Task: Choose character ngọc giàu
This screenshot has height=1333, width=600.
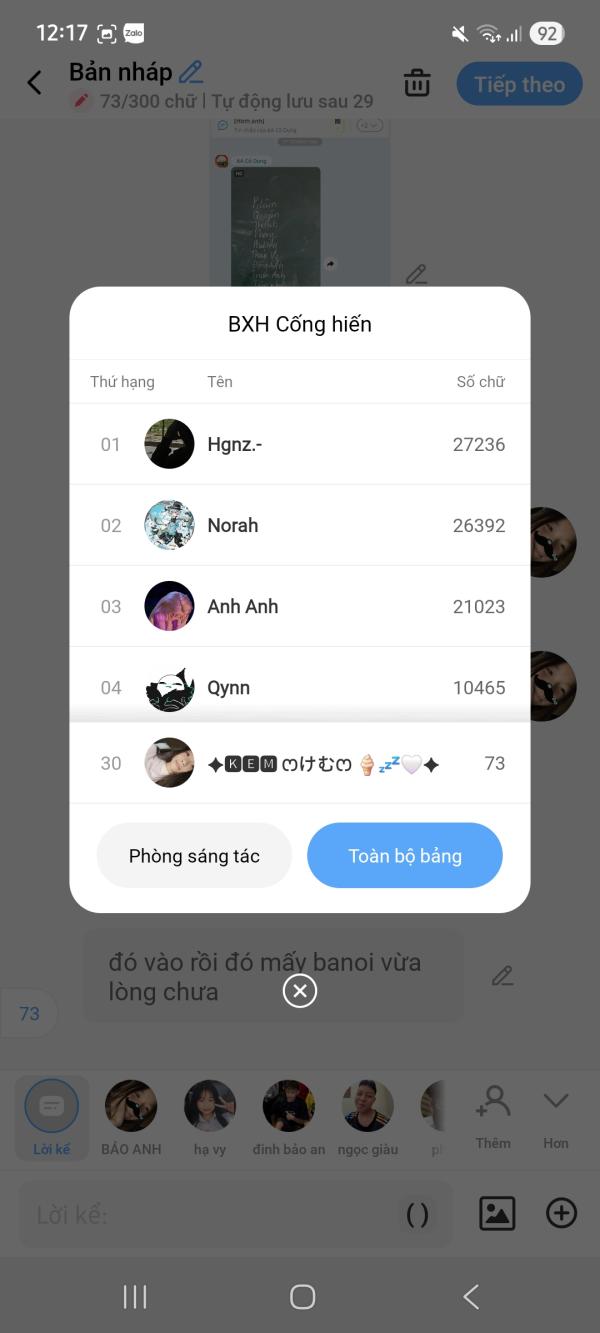Action: pos(368,1117)
